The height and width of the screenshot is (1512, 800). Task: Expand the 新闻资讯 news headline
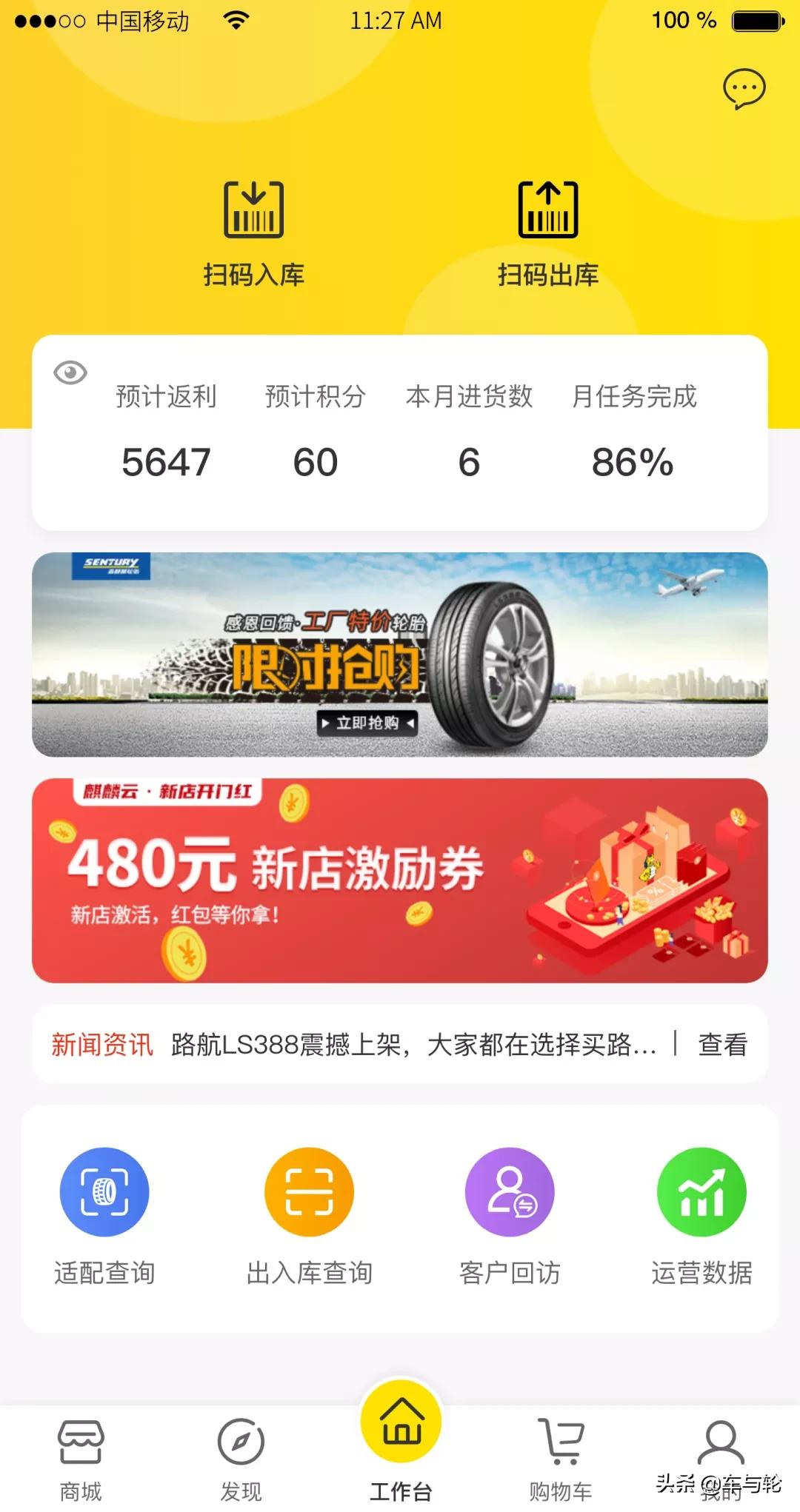pyautogui.click(x=101, y=1046)
